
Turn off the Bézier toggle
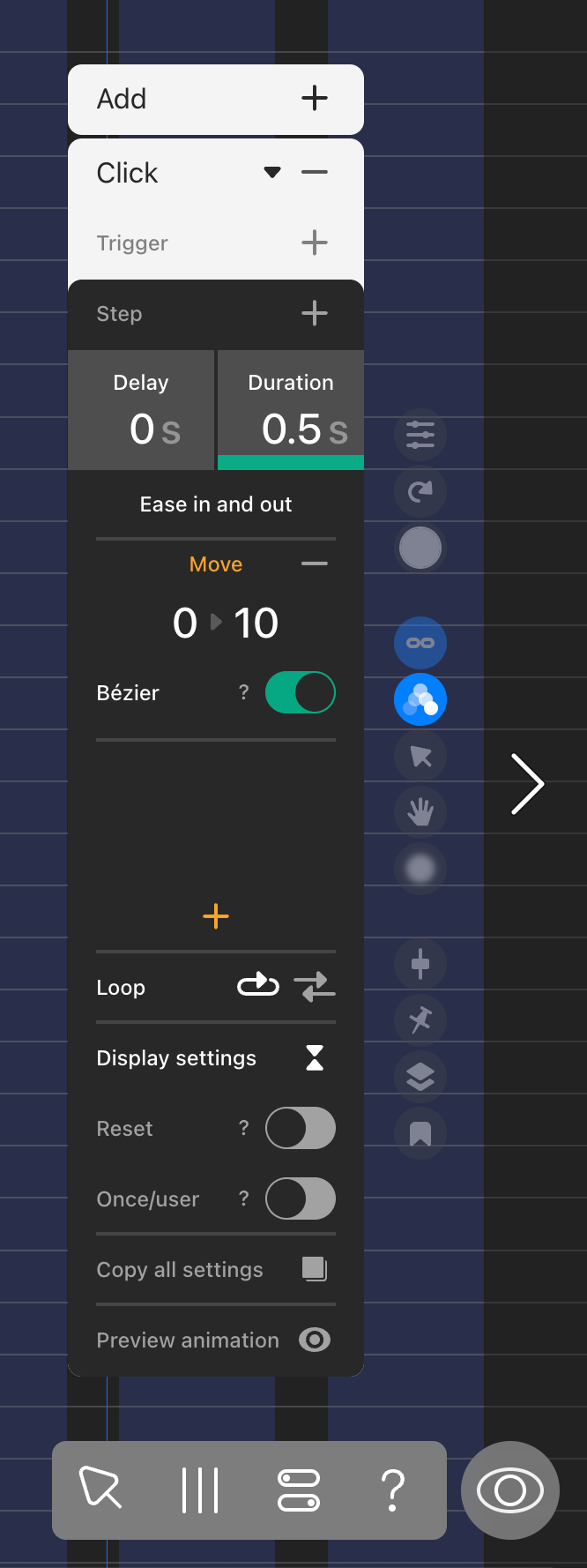point(300,692)
